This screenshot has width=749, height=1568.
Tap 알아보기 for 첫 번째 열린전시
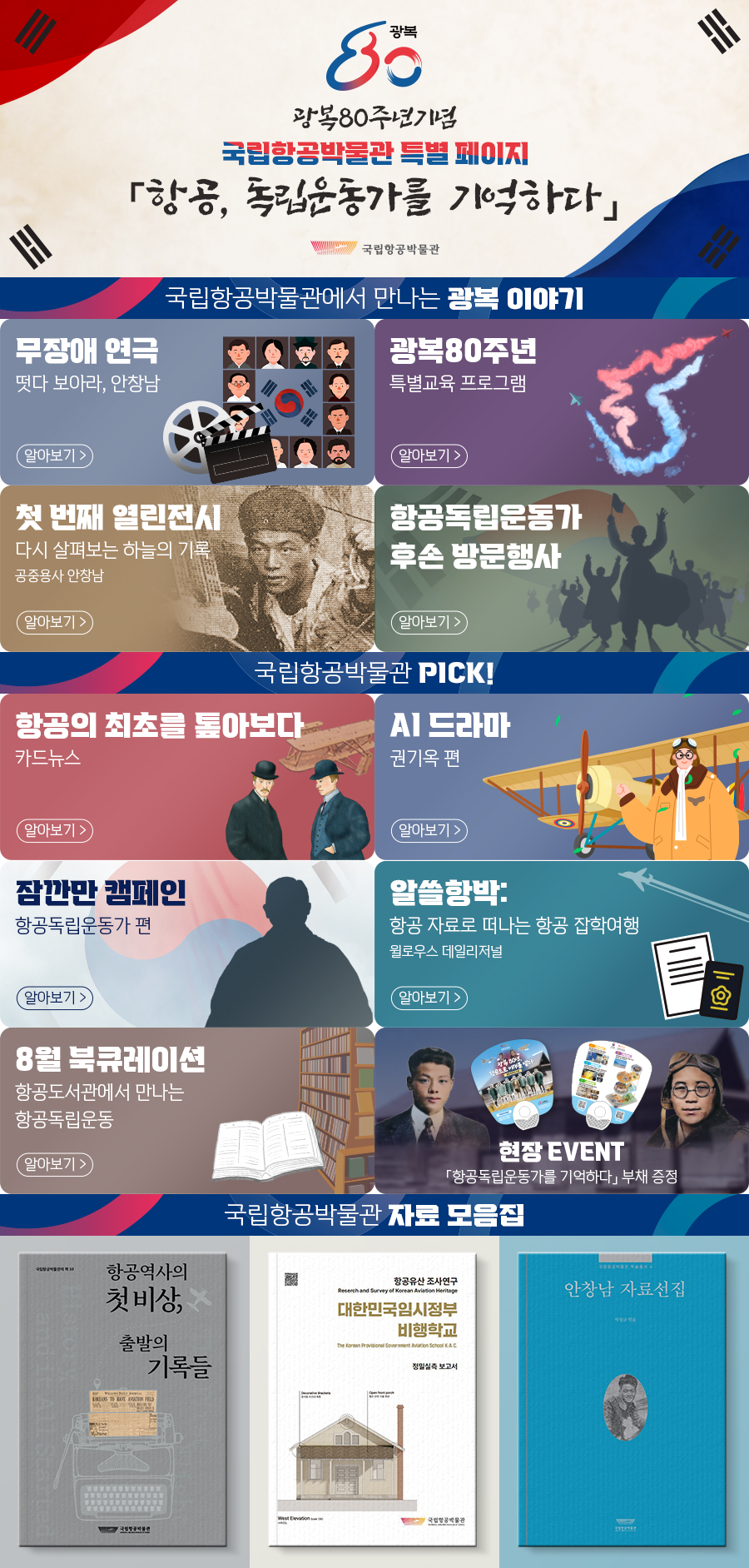pyautogui.click(x=55, y=622)
